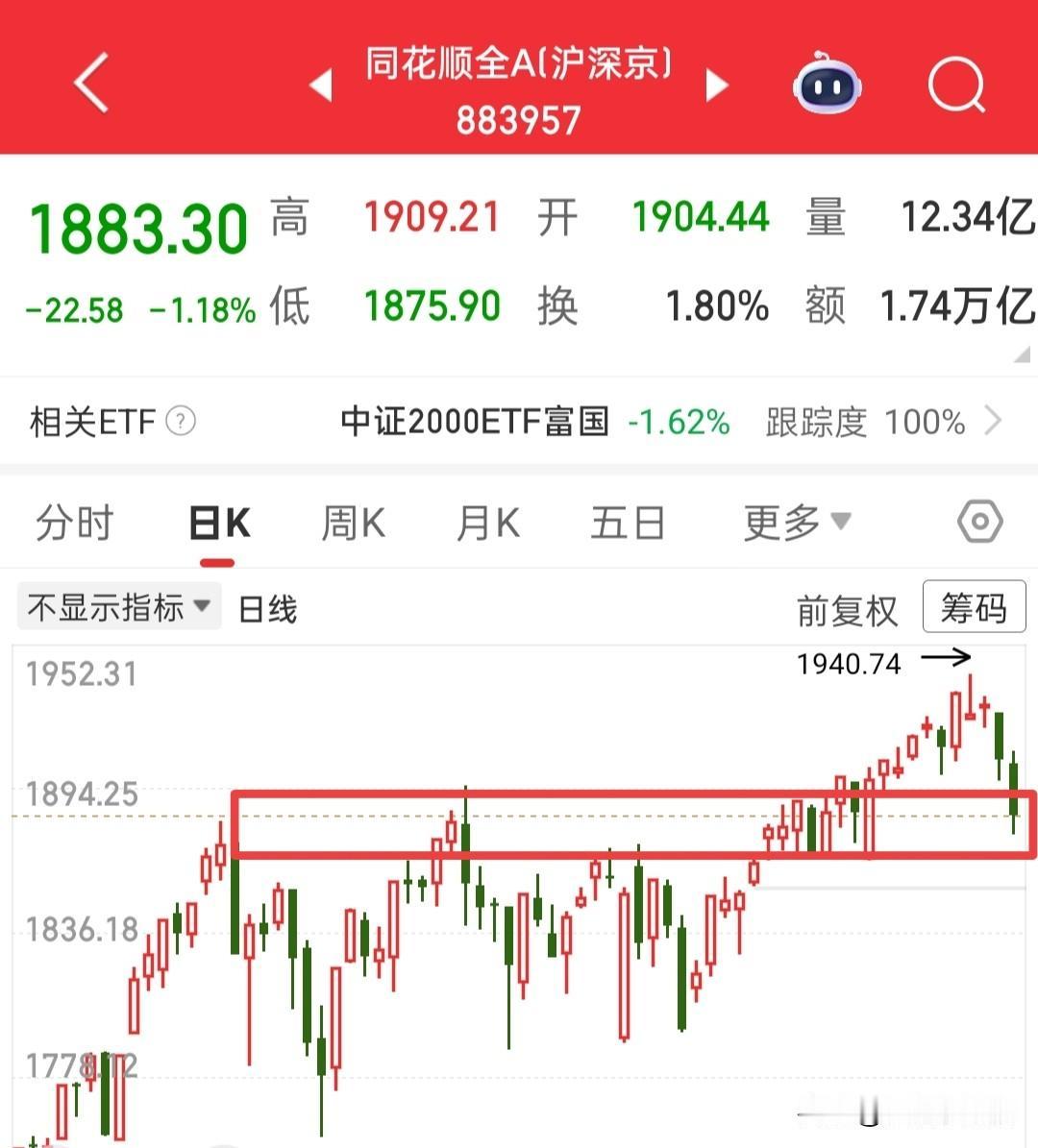Switch to the 月K monthly chart tab
The image size is (1038, 1148).
click(x=486, y=522)
